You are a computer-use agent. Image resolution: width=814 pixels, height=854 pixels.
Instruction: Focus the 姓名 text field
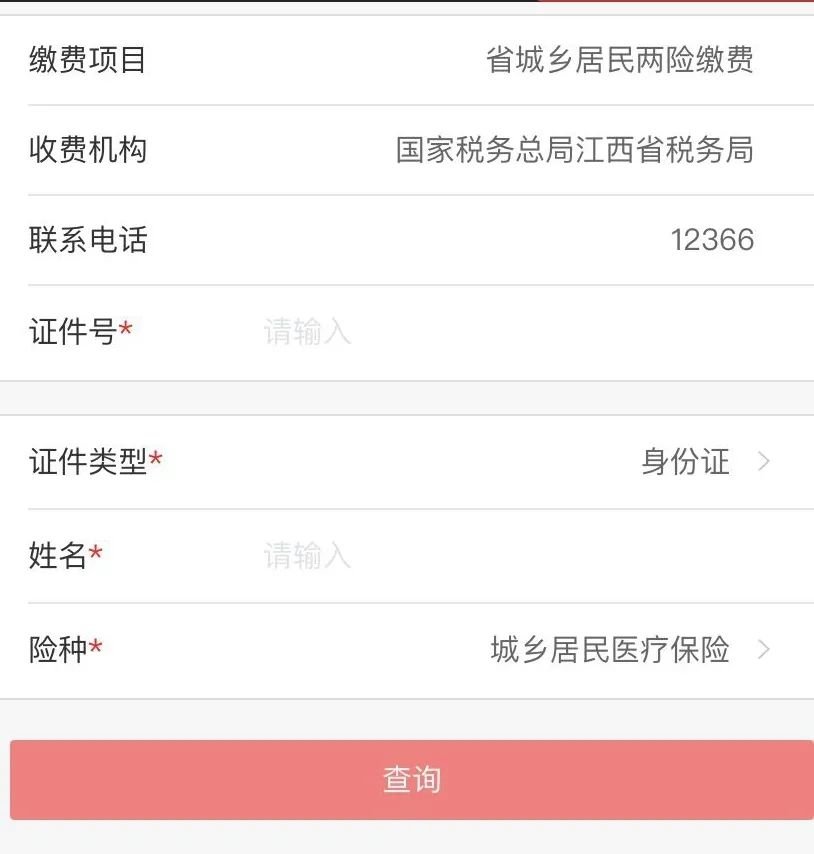click(x=500, y=556)
